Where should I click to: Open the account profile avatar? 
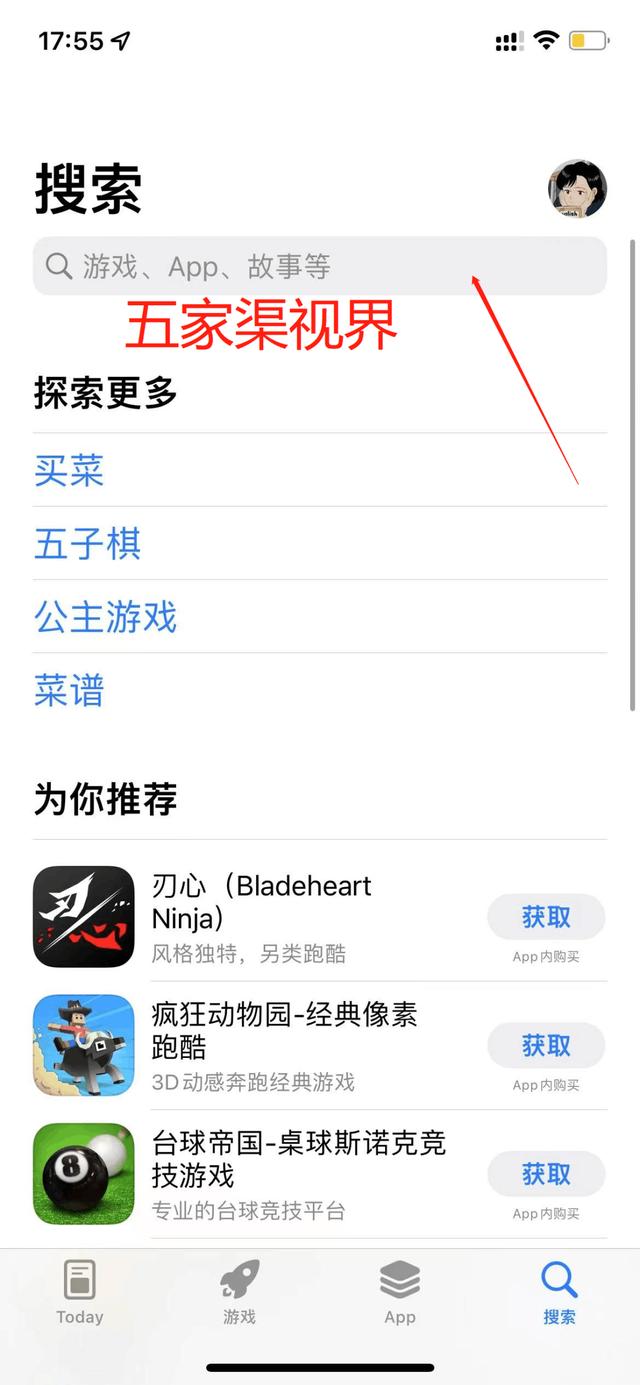[x=577, y=189]
